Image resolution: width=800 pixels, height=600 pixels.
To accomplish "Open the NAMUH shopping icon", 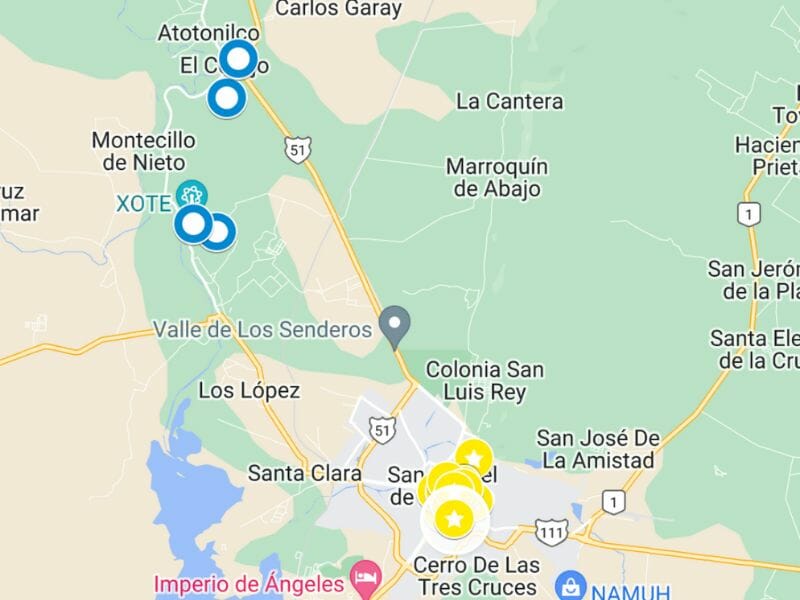I will [571, 584].
